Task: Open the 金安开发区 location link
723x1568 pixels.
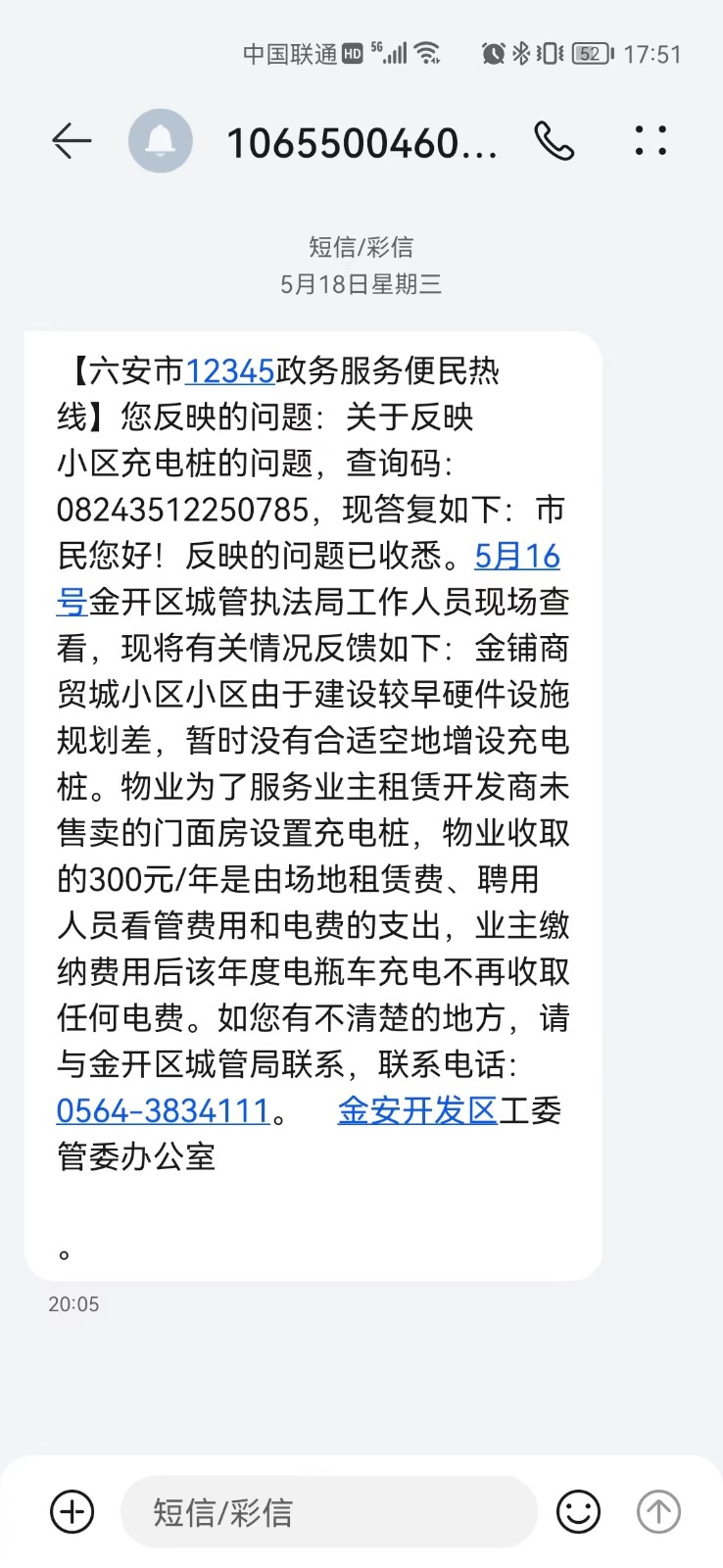Action: 417,1110
